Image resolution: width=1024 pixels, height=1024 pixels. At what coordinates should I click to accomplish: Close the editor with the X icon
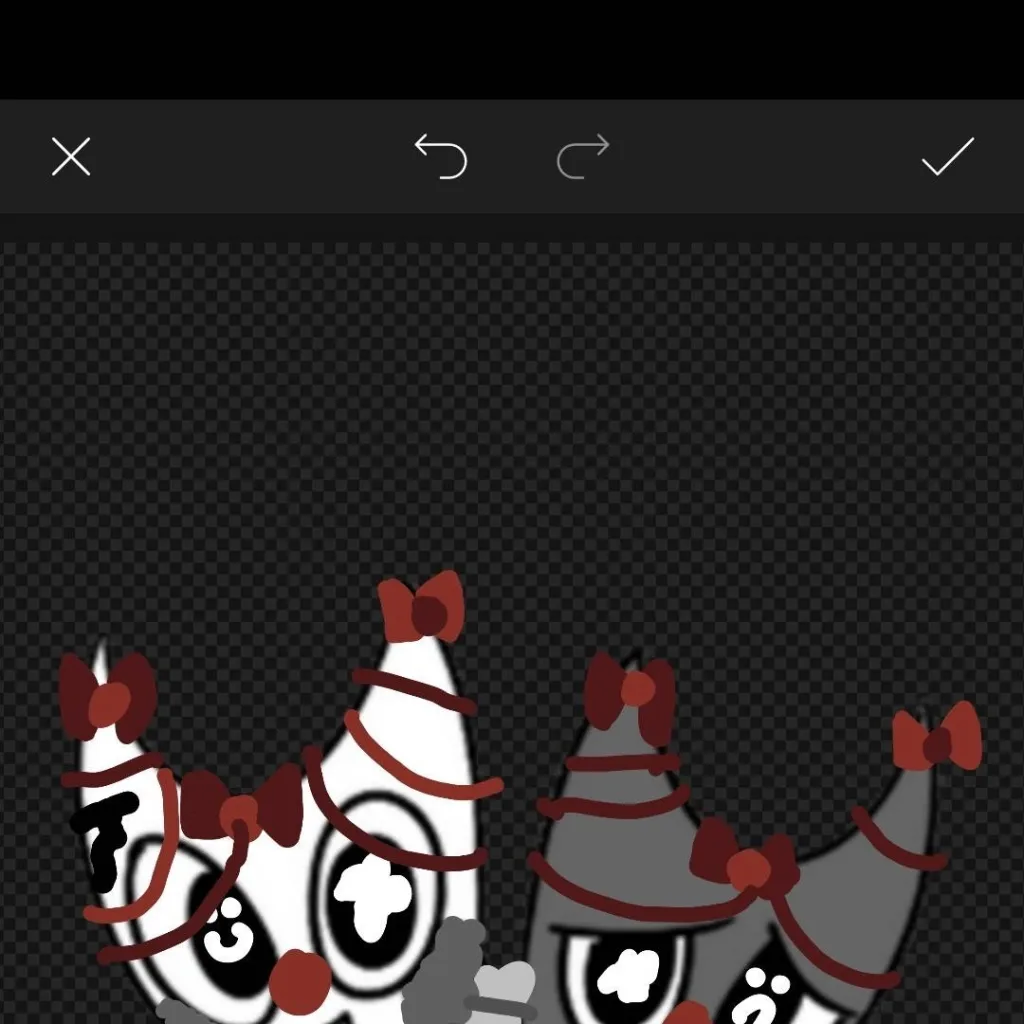pos(71,157)
